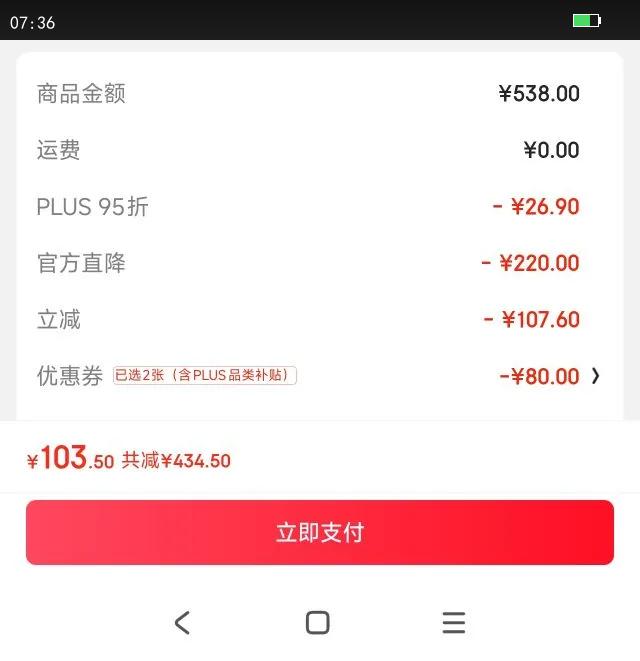Viewport: 640px width, 661px height.
Task: Return to the home screen
Action: 318,623
